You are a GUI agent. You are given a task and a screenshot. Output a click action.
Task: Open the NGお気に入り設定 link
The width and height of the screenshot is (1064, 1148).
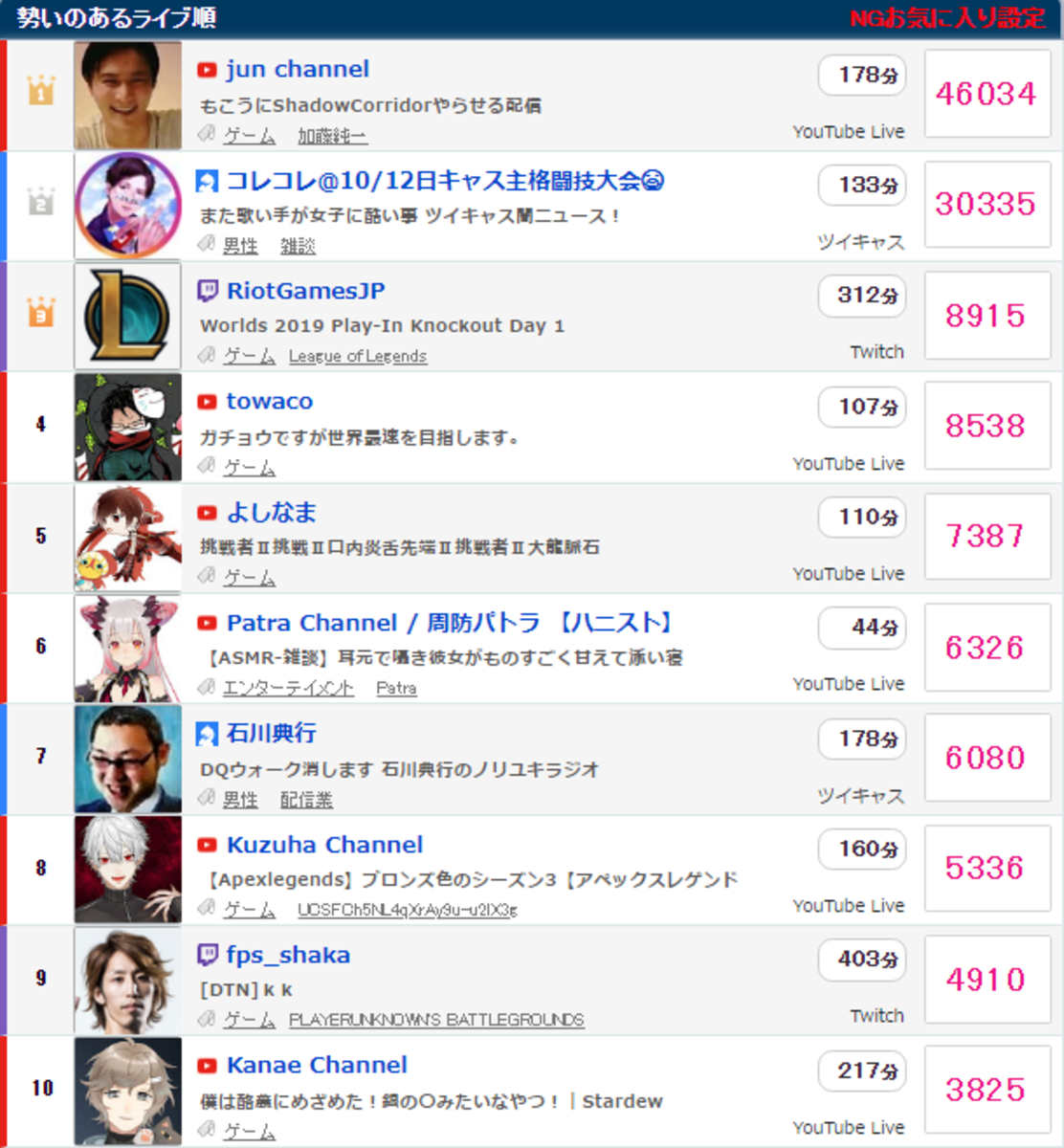(x=947, y=18)
